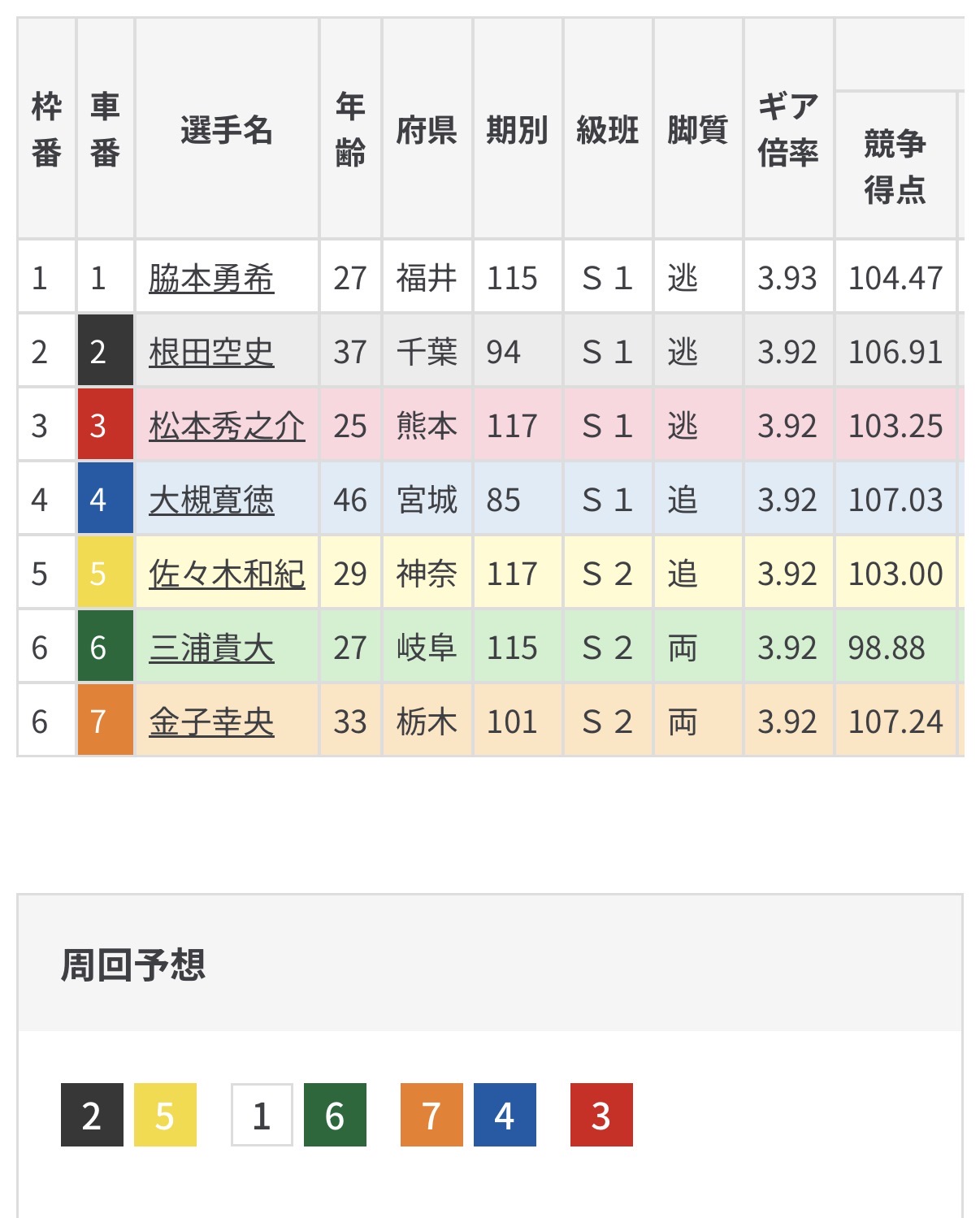980x1218 pixels.
Task: Open racer 佐々木和紀's profile link
Action: coord(227,574)
